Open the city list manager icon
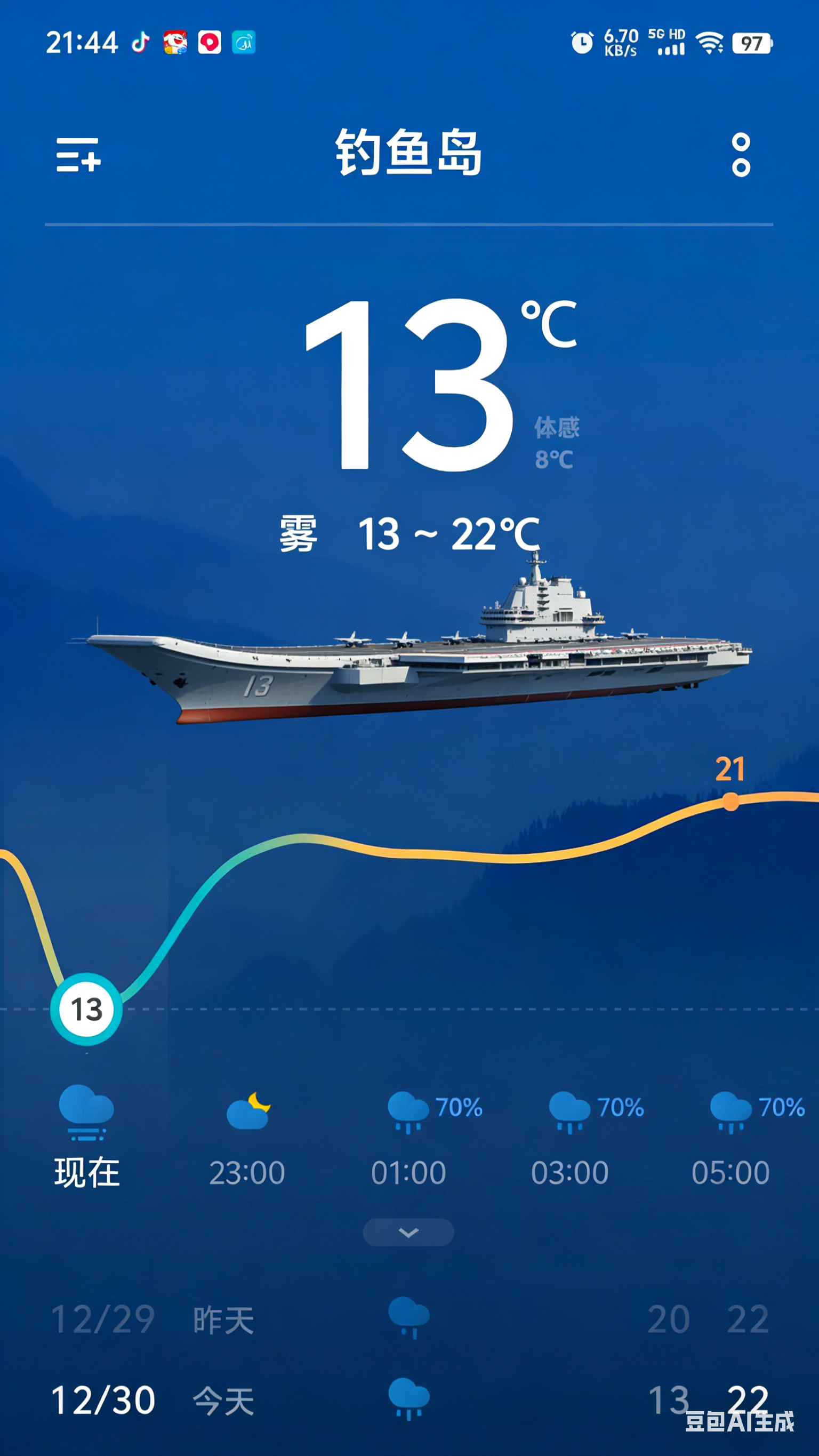The height and width of the screenshot is (1456, 819). (x=78, y=154)
